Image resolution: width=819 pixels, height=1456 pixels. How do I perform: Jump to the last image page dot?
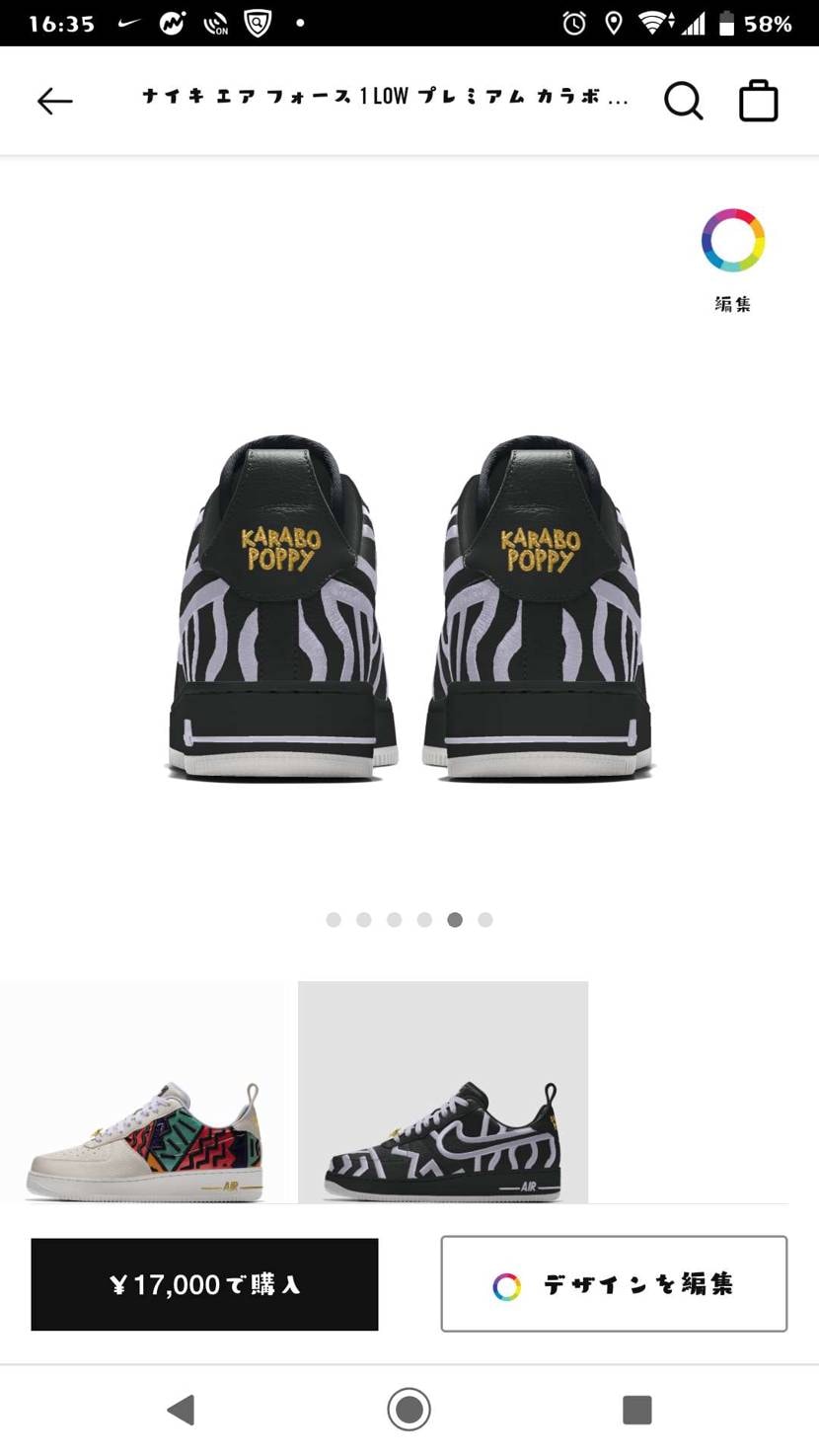pyautogui.click(x=485, y=920)
